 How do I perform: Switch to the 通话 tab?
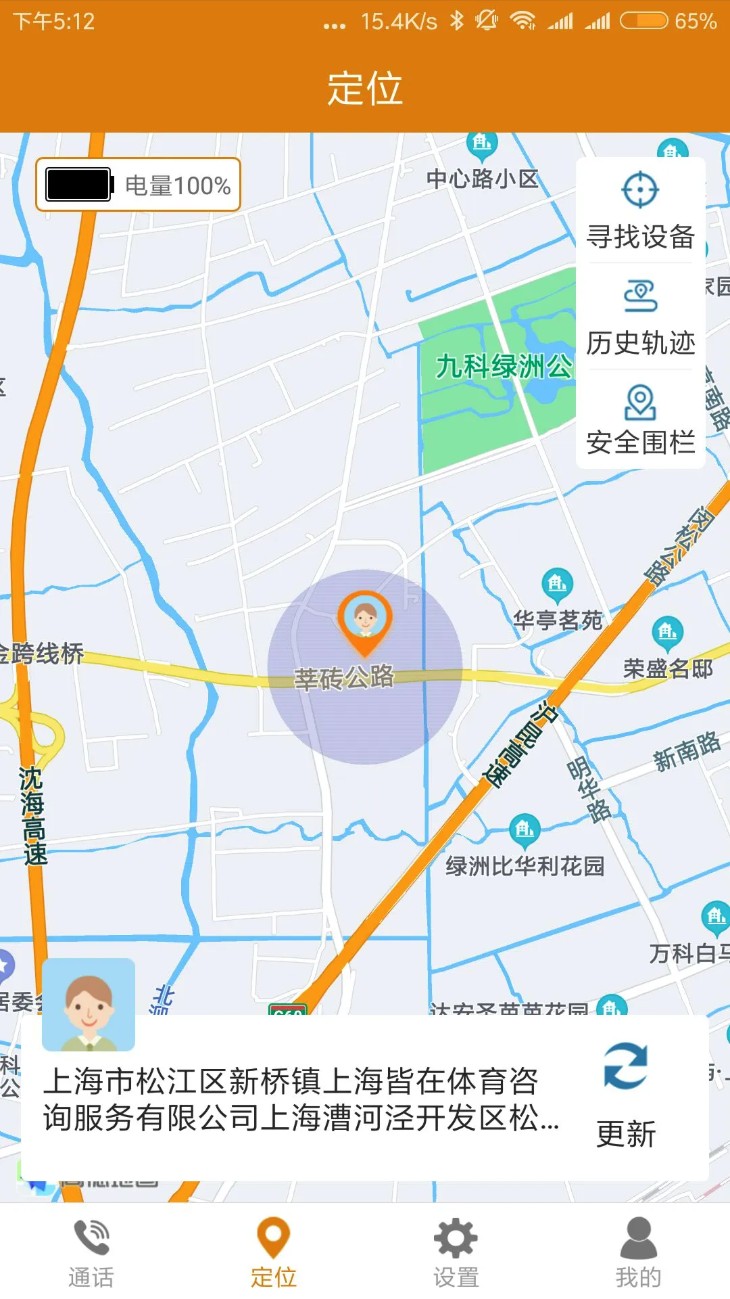91,1251
